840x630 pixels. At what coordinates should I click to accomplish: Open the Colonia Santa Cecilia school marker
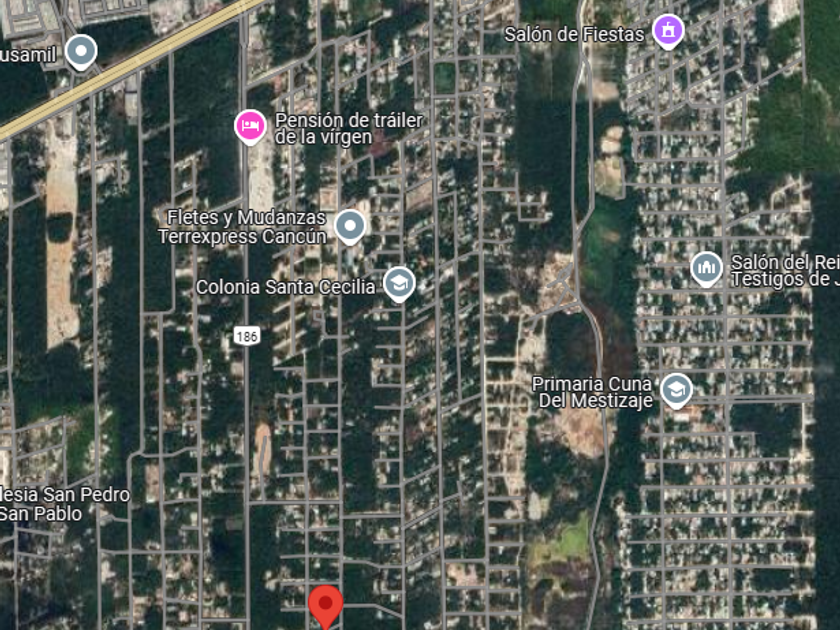click(x=399, y=285)
